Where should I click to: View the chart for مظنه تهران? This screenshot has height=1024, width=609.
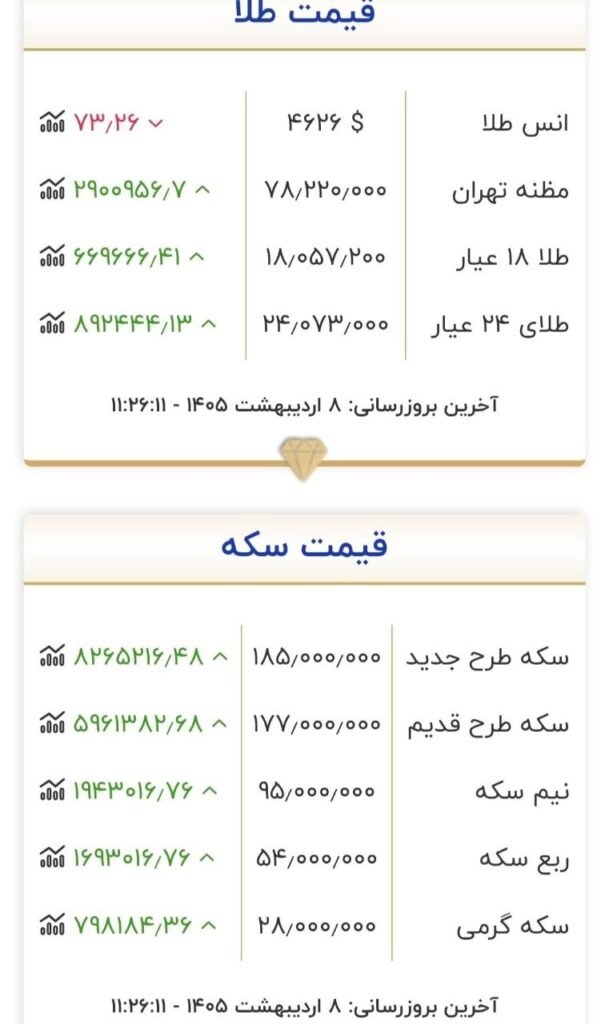[x=51, y=189]
